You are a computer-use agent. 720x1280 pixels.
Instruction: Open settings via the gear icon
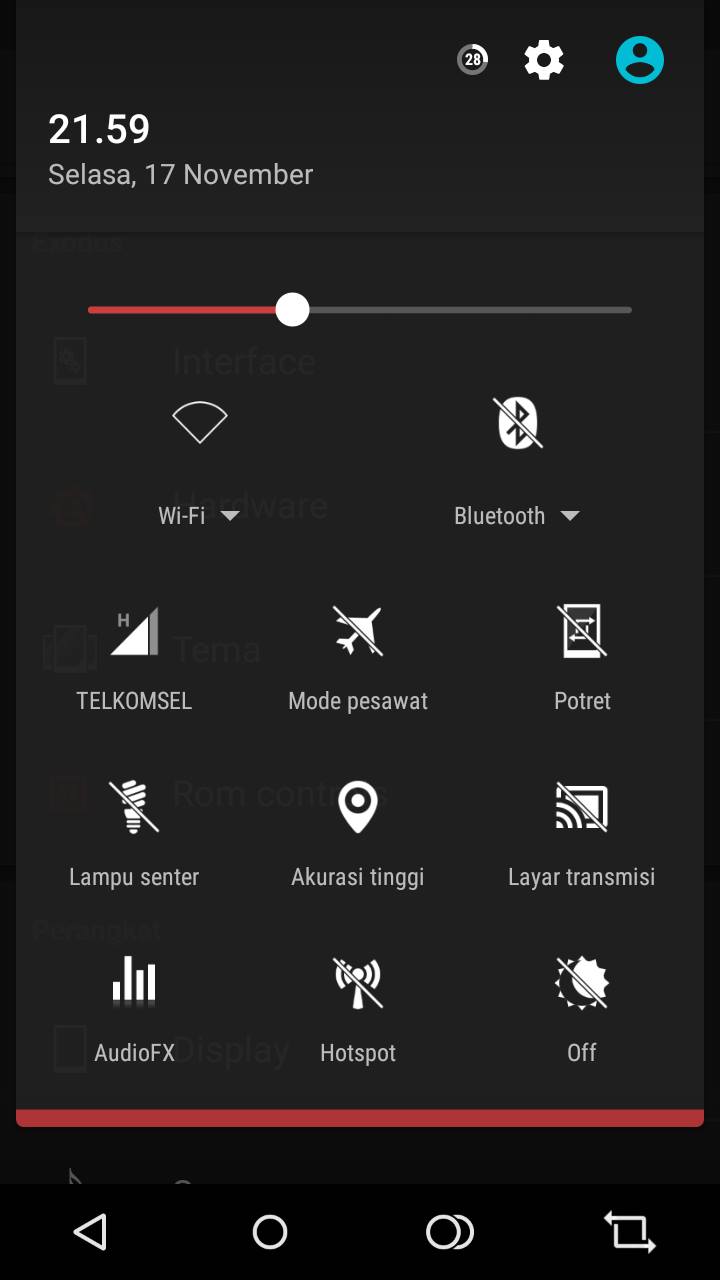coord(544,60)
